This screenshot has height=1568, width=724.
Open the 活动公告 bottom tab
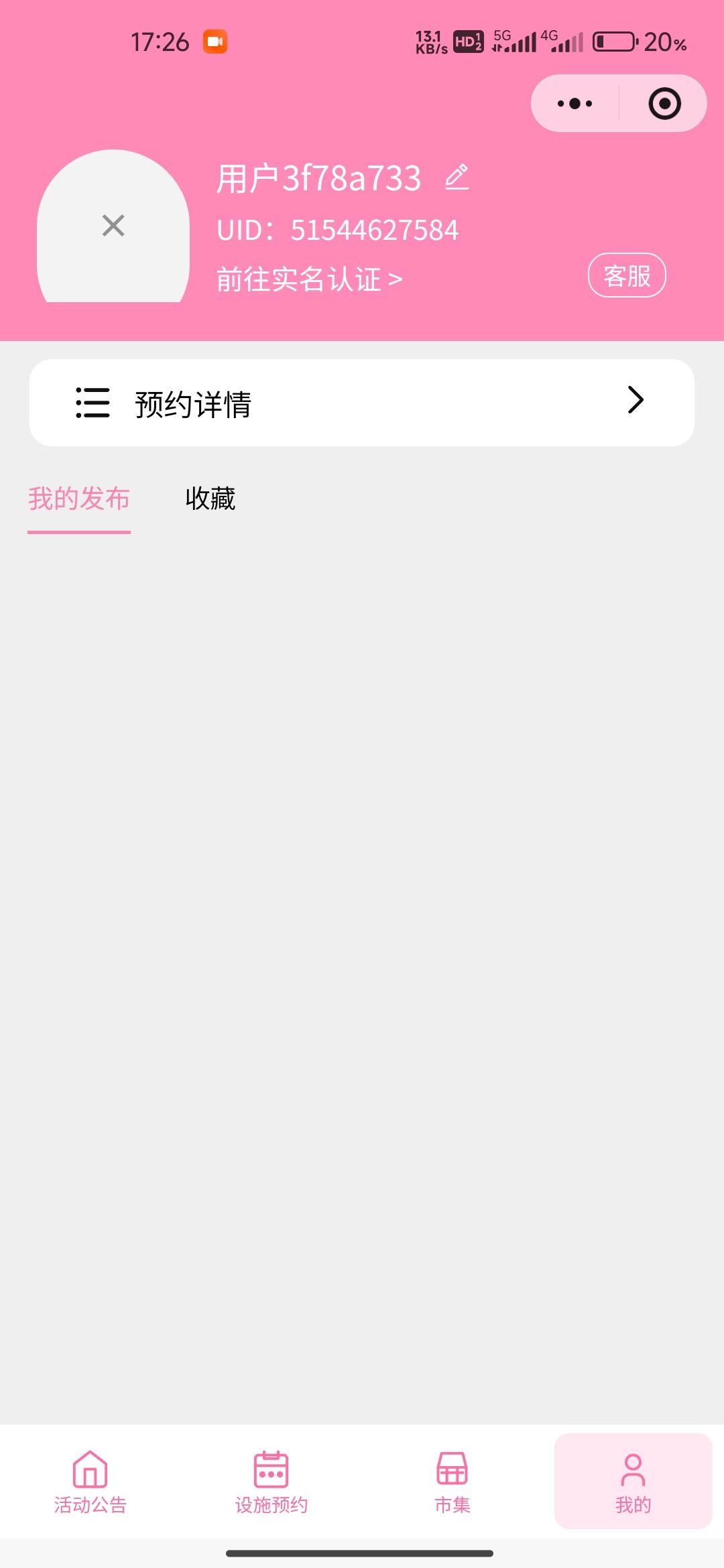point(90,1482)
